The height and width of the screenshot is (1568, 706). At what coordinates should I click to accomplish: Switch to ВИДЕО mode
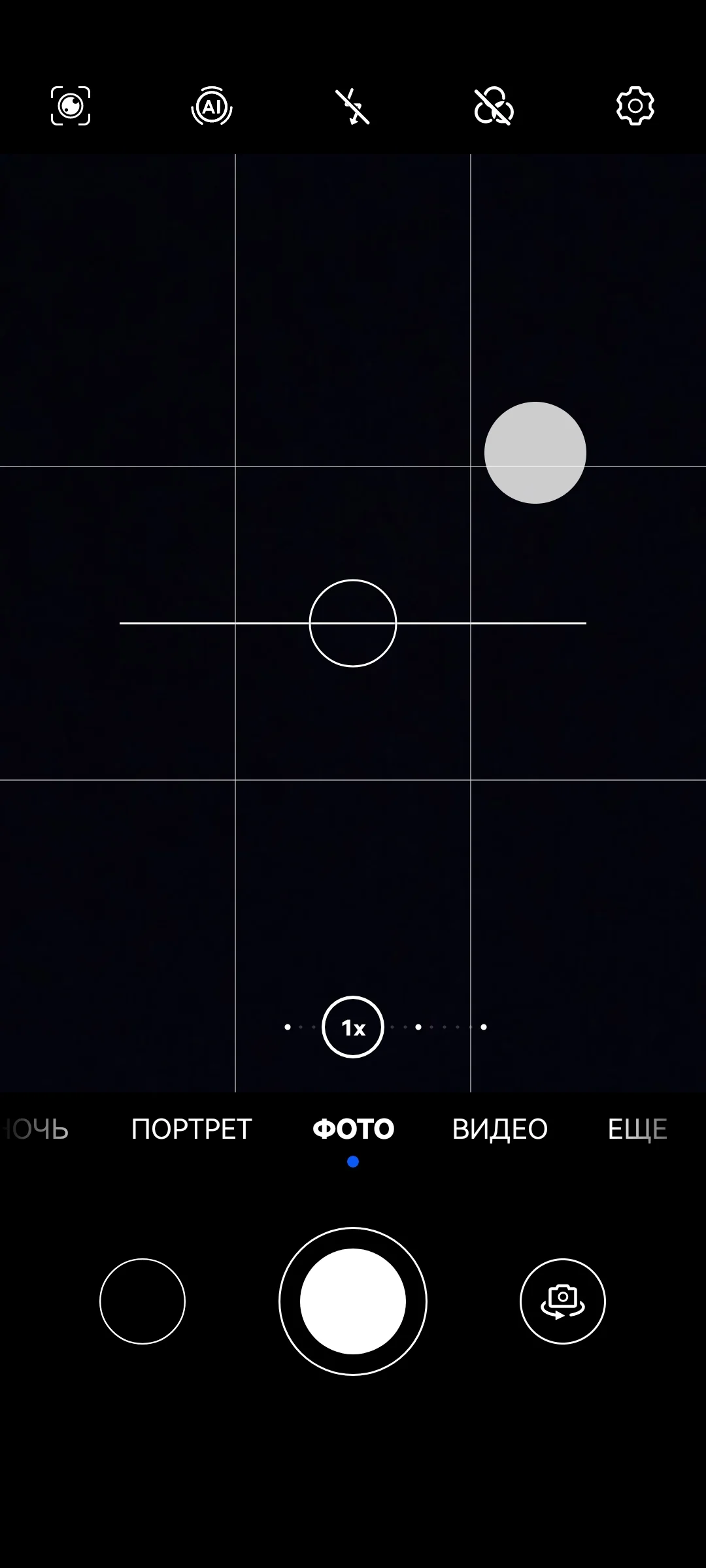(x=500, y=1128)
